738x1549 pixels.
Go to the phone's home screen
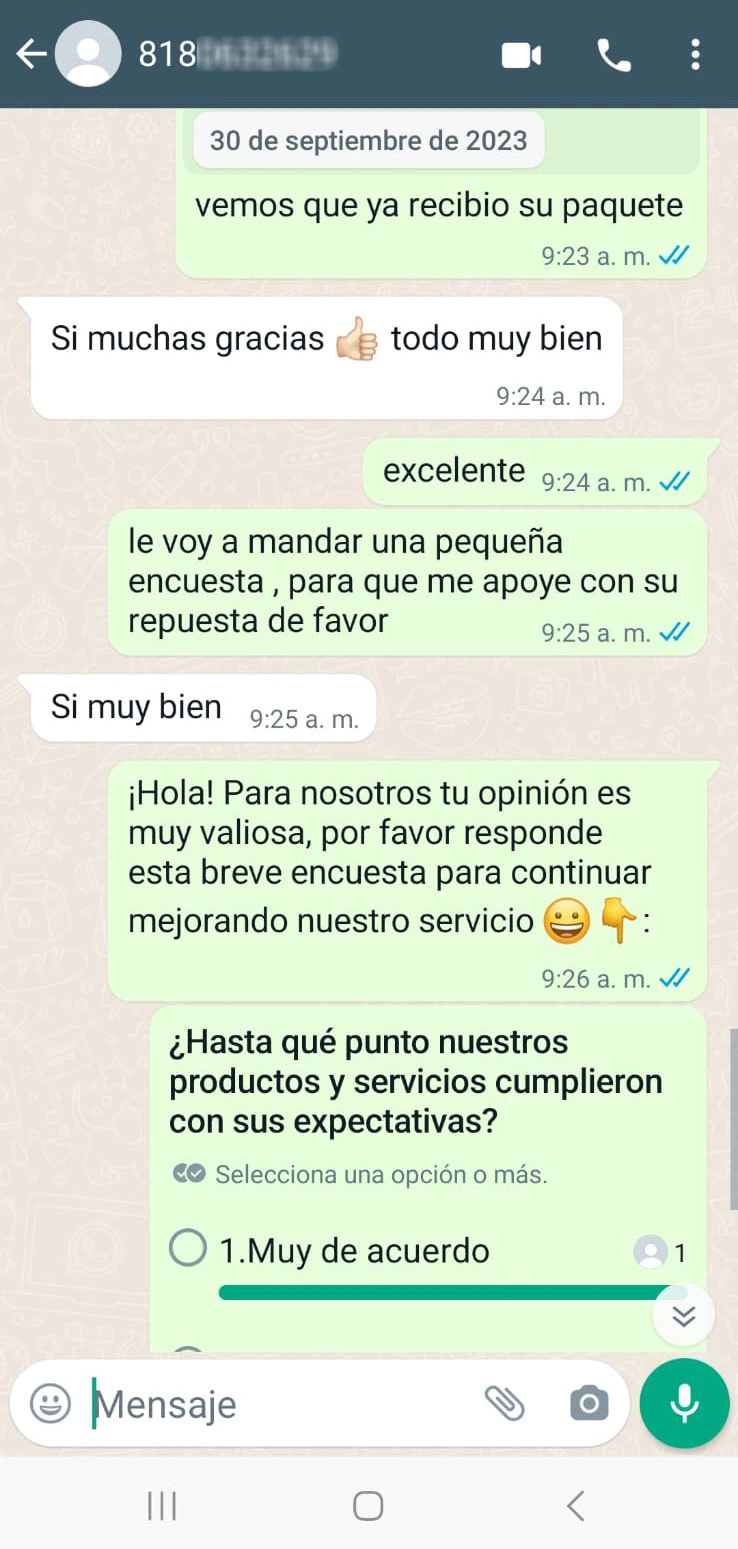[x=368, y=1505]
